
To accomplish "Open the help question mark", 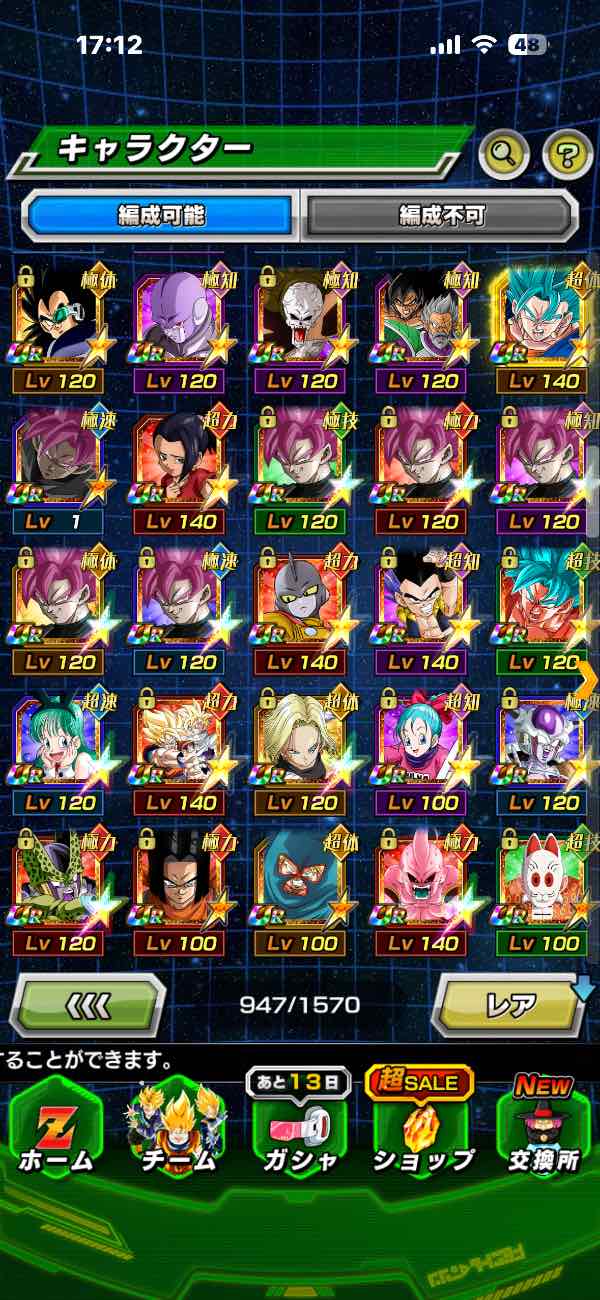I will pos(567,154).
